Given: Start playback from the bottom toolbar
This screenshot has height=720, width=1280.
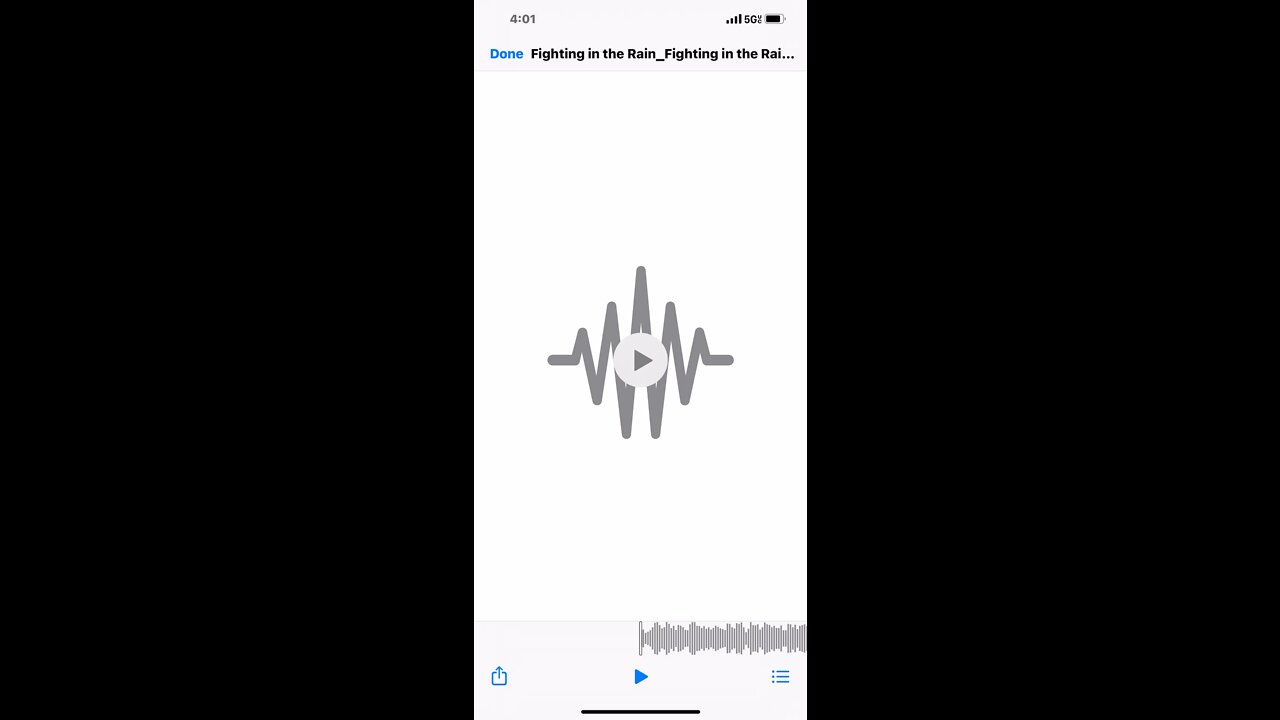Looking at the screenshot, I should click(640, 677).
